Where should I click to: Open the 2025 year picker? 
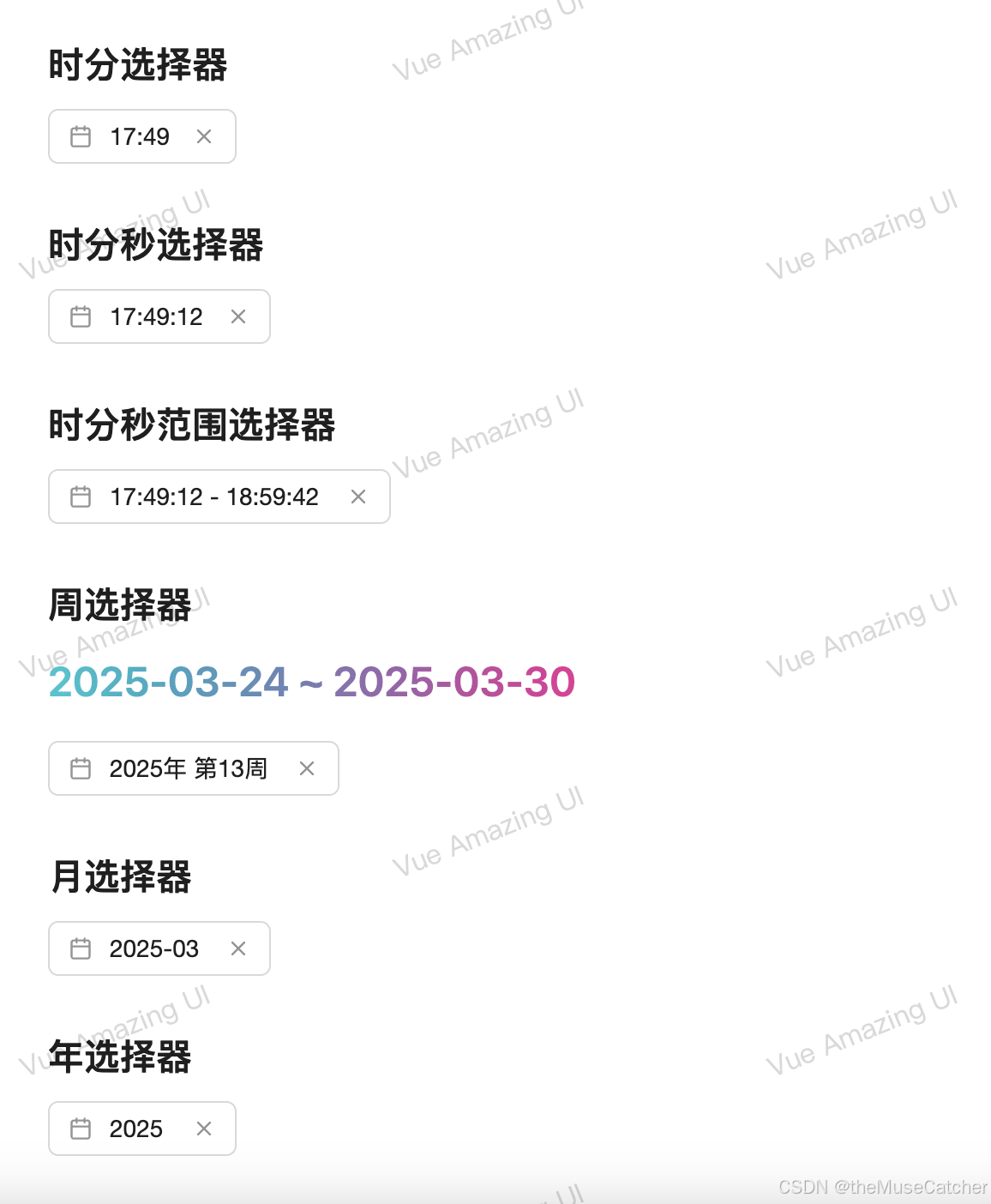[x=135, y=1129]
